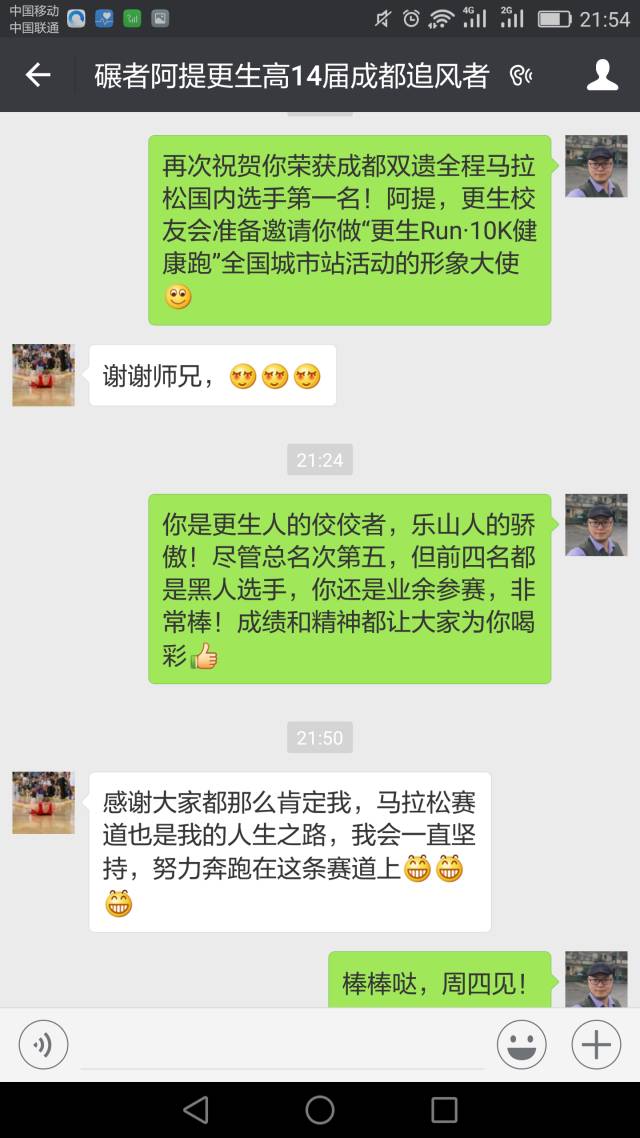Go back to the chat list
640x1138 pixels.
tap(38, 75)
